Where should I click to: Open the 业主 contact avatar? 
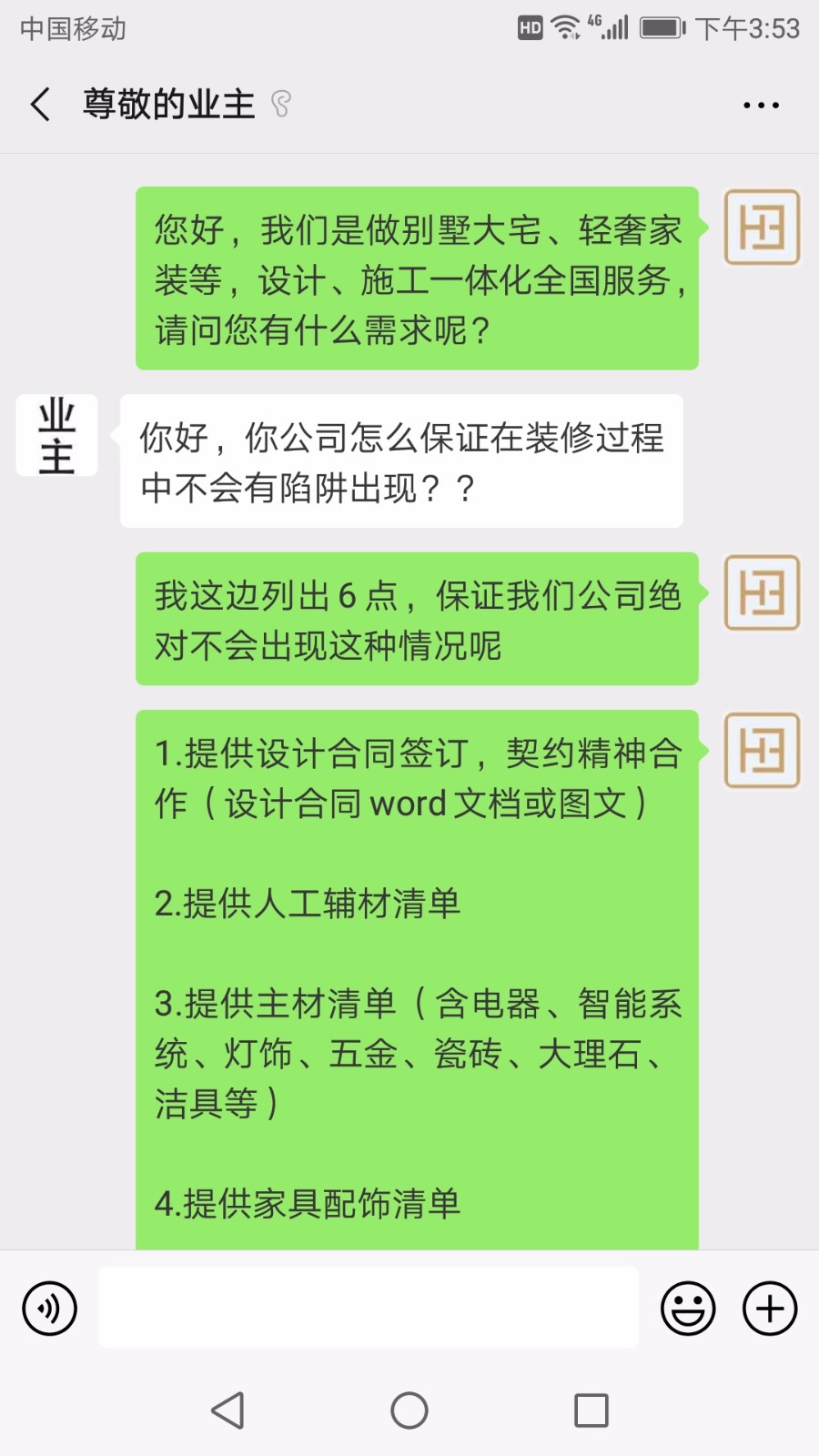pos(56,436)
